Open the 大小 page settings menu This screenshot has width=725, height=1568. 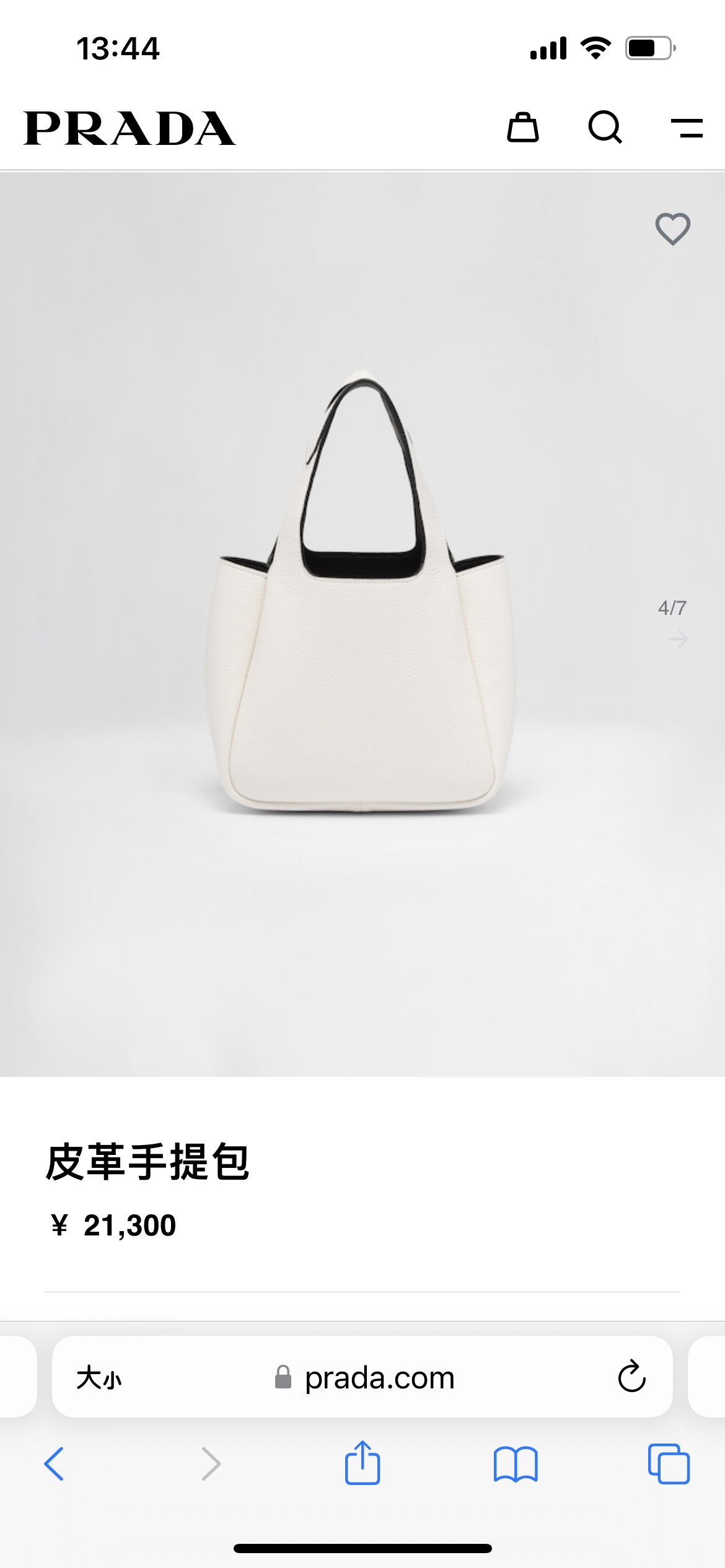tap(99, 1378)
